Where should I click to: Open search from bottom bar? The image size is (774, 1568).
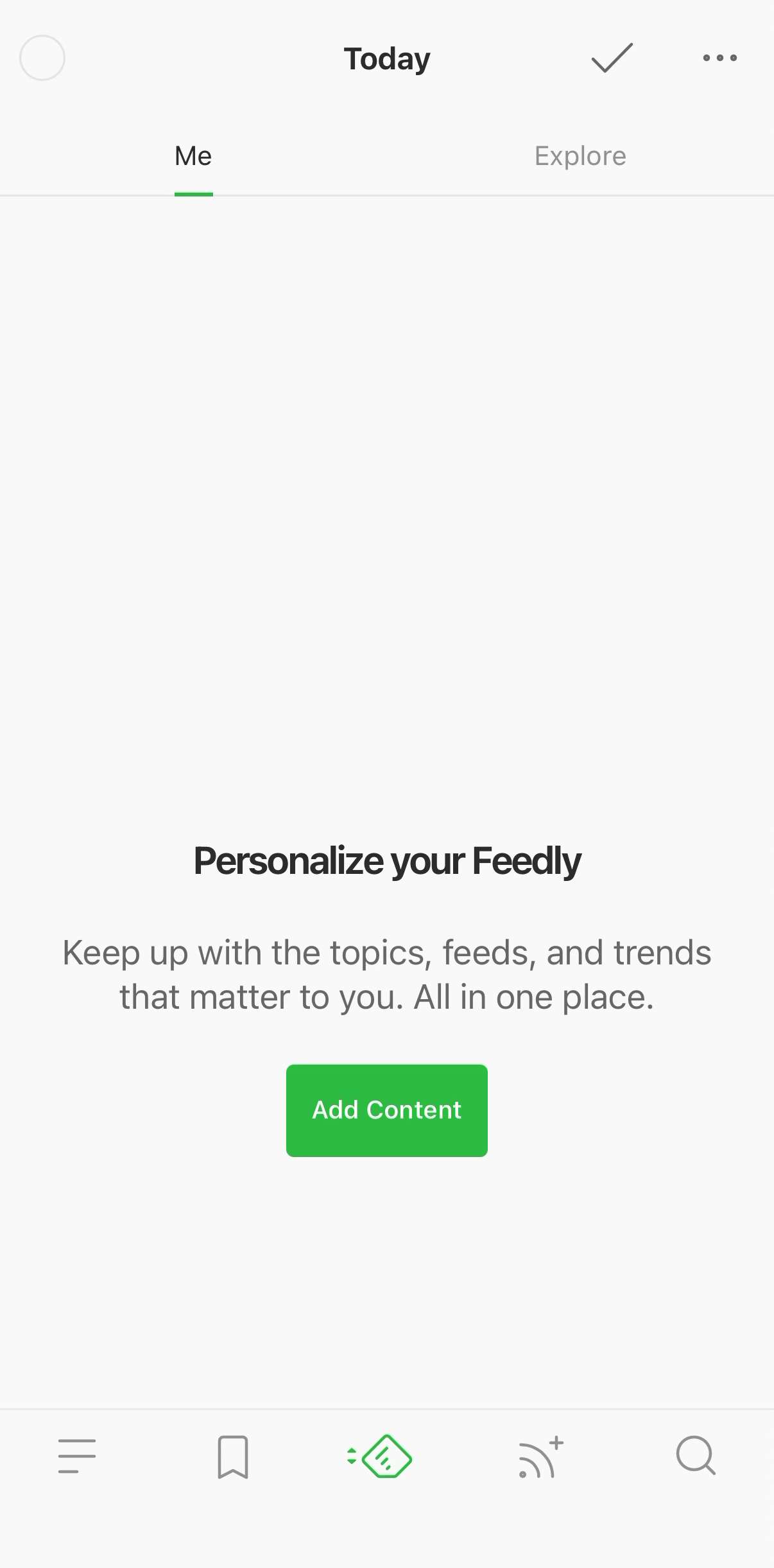click(x=696, y=1456)
